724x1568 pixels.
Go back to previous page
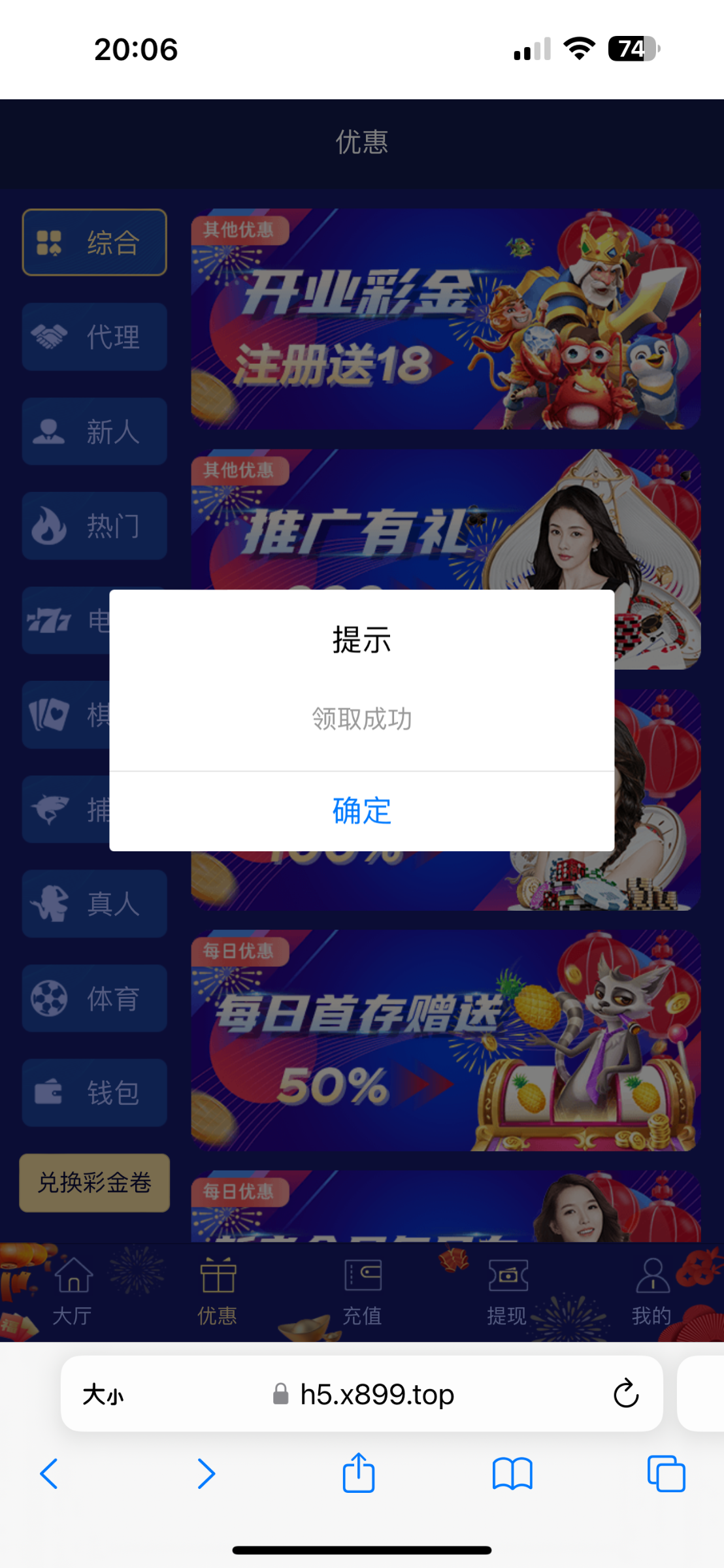(49, 1474)
